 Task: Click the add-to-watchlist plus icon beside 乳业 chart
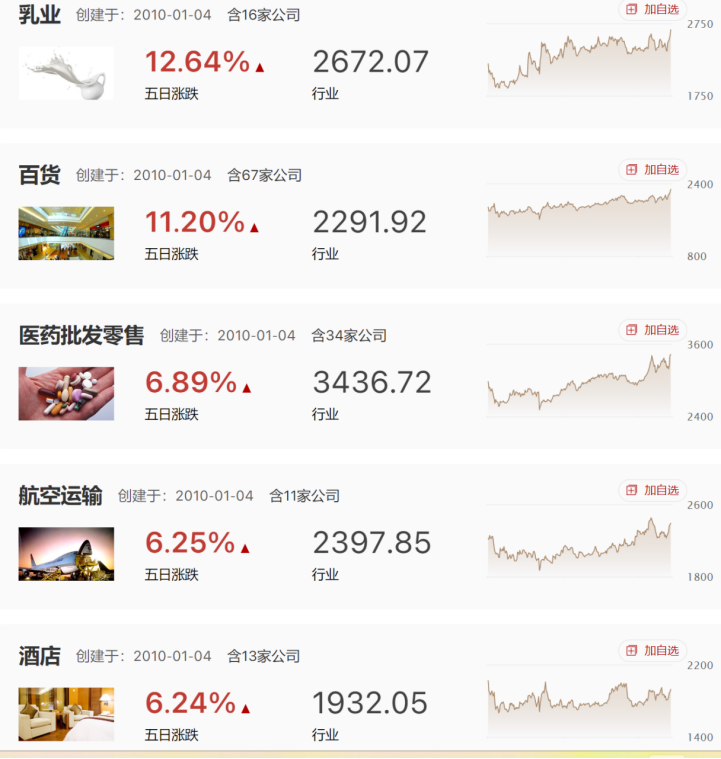tap(630, 11)
